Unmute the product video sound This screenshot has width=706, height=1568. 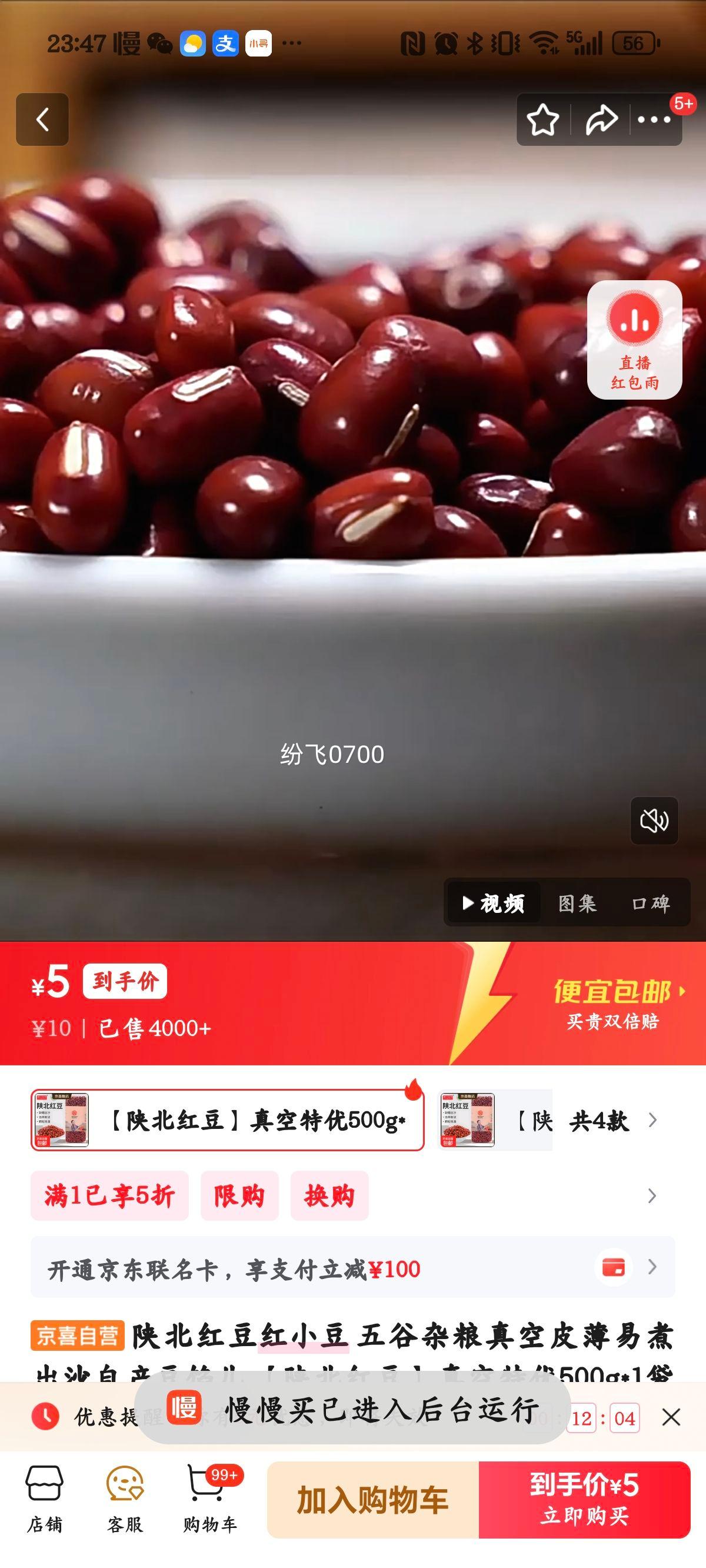[x=655, y=820]
